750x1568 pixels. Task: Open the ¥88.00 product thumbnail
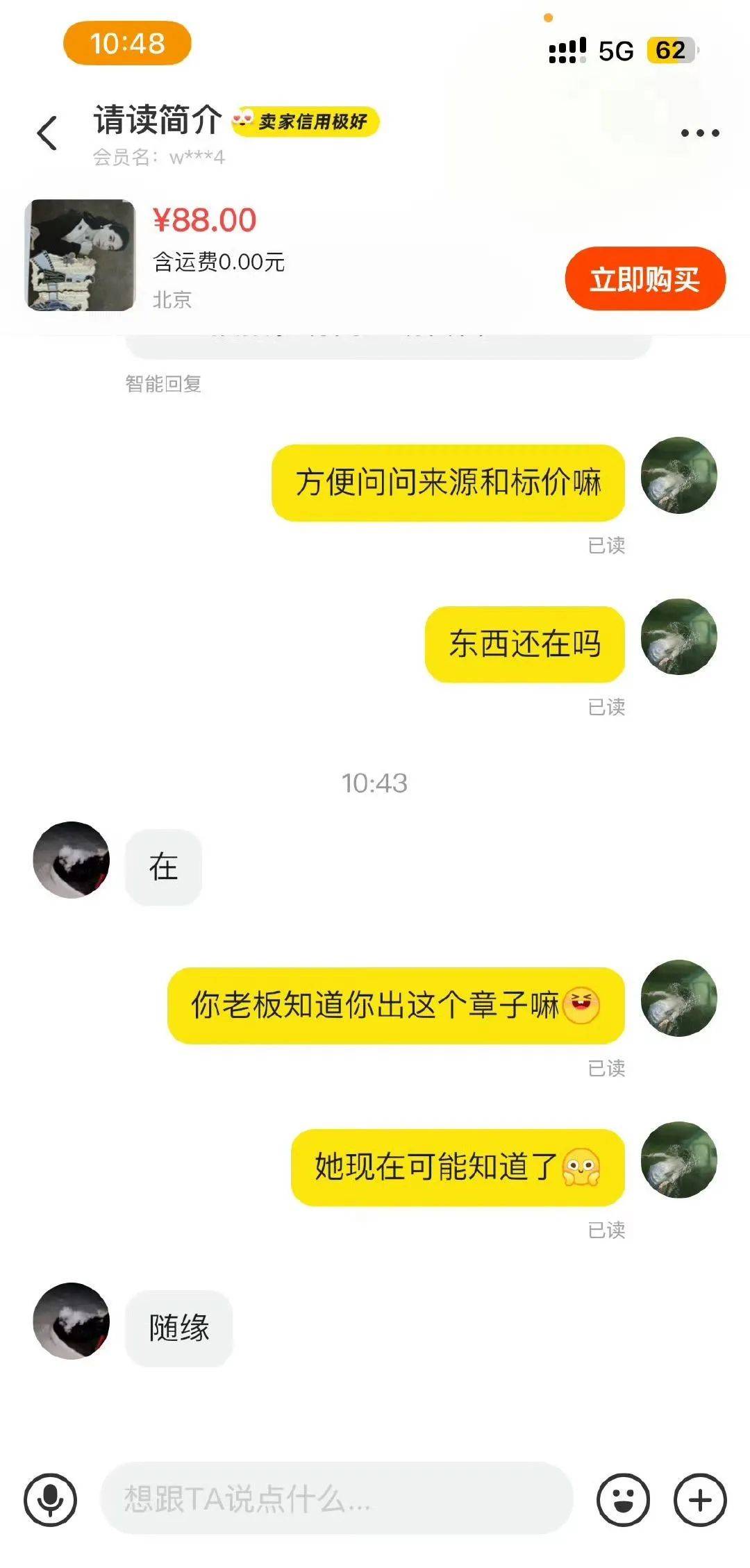tap(81, 255)
